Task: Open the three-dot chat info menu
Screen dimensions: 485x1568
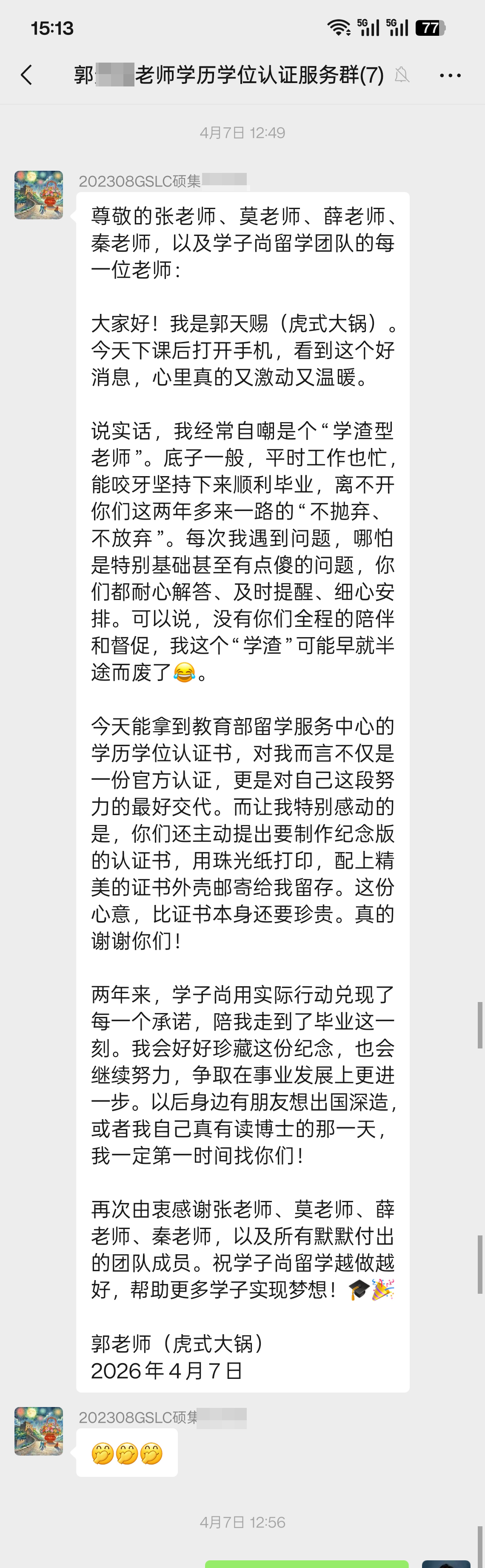Action: 450,75
